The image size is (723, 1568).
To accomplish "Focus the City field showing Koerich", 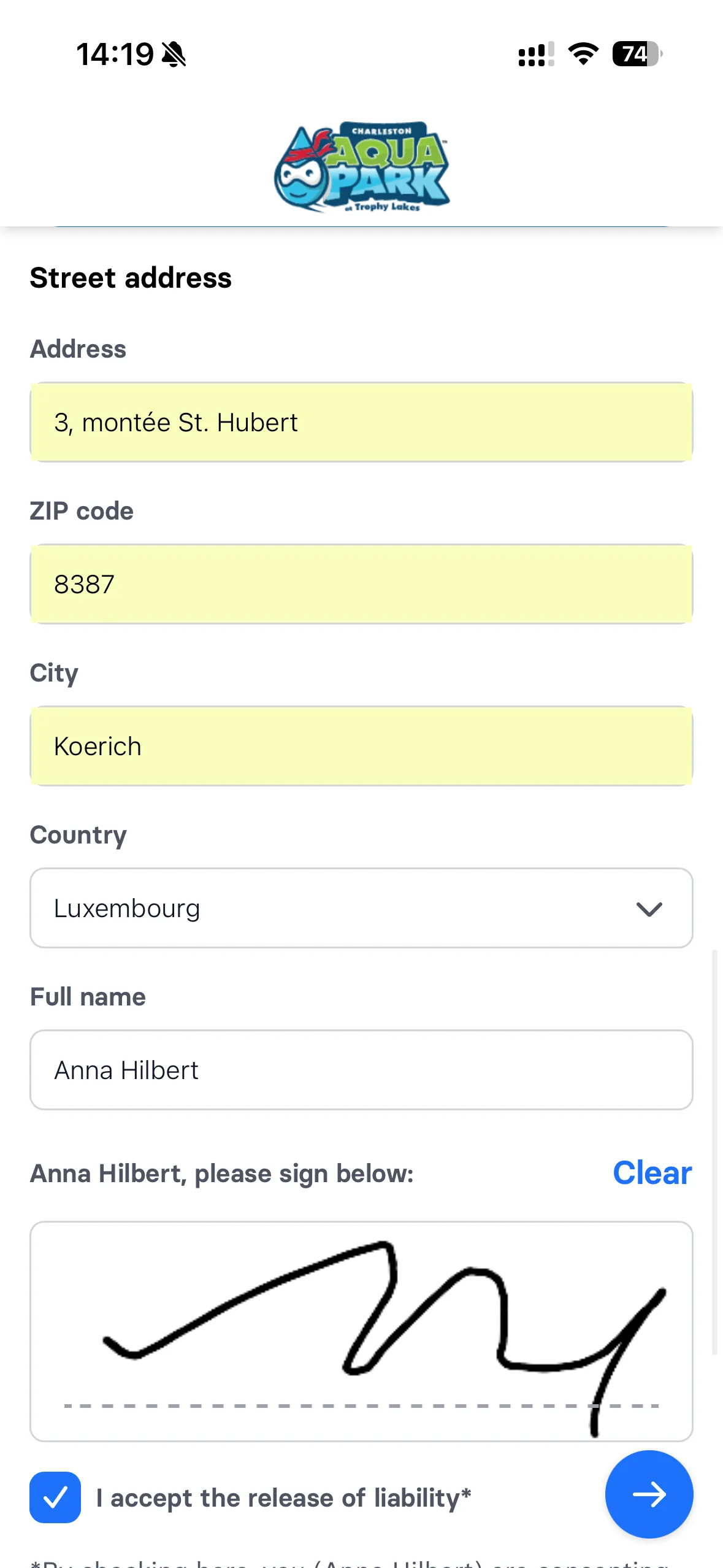I will [361, 746].
